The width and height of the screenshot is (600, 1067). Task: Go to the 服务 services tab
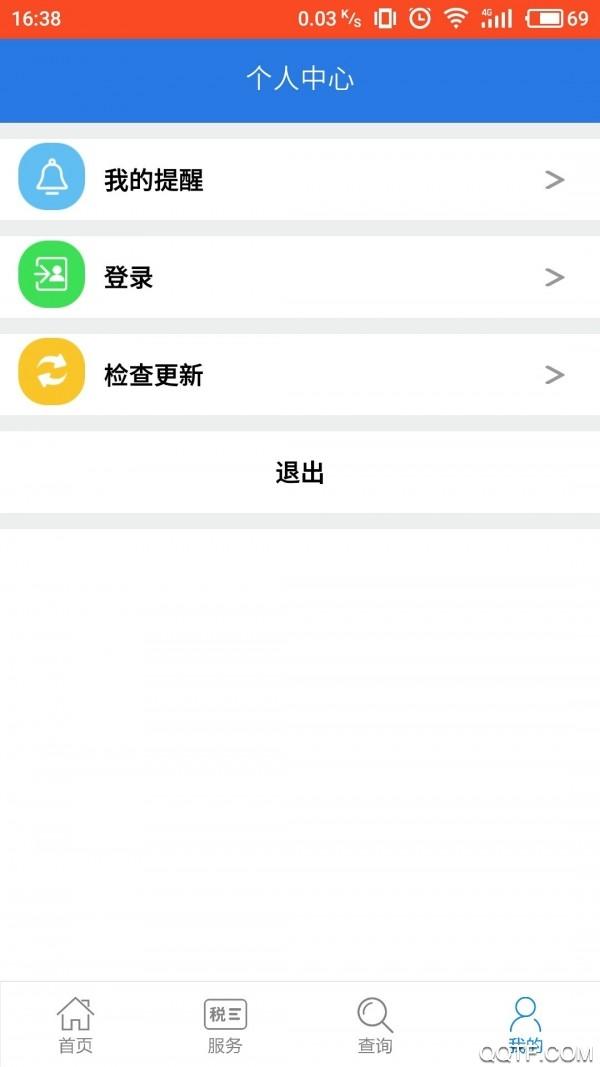(225, 1025)
